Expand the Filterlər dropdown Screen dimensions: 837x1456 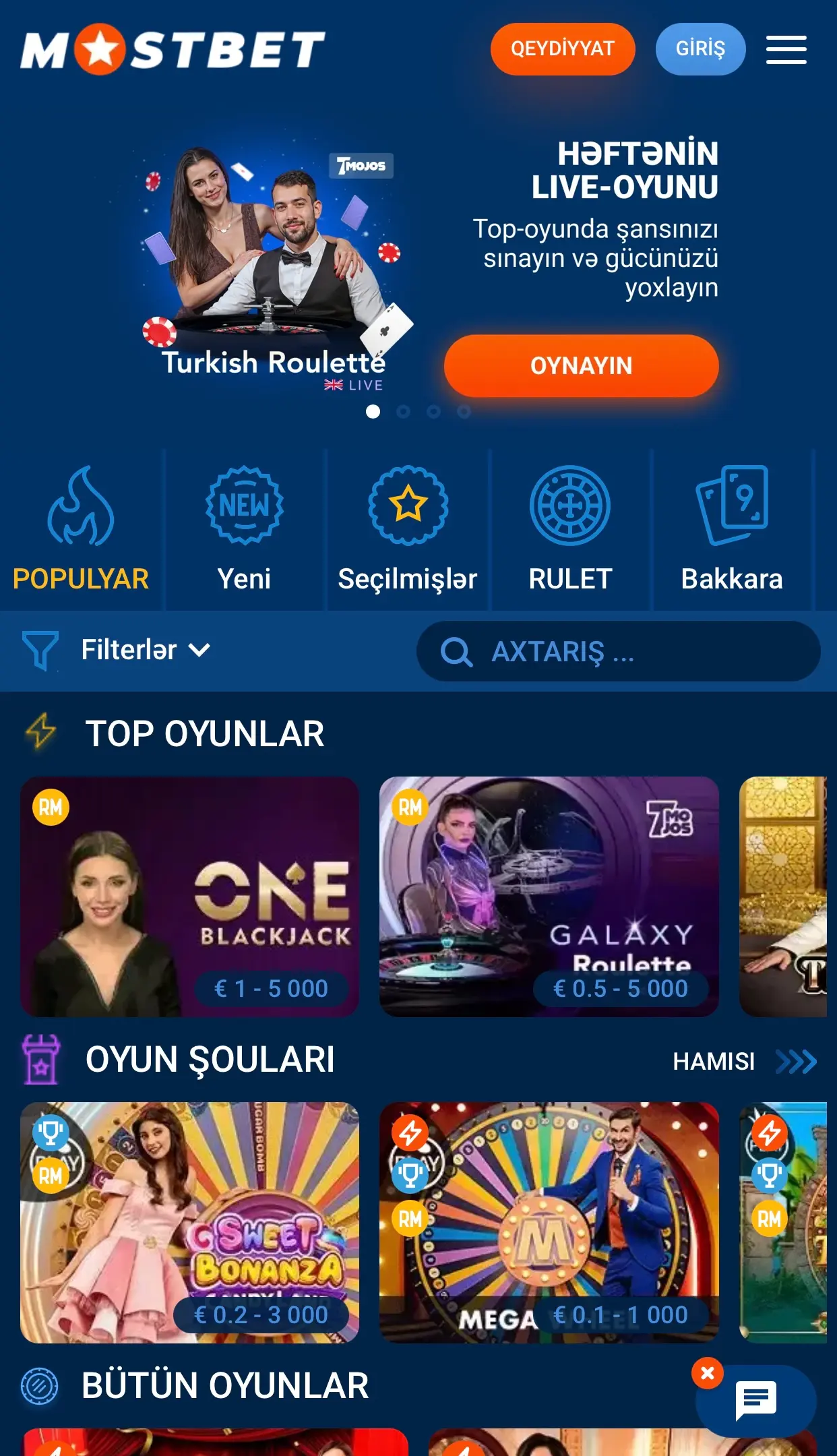pyautogui.click(x=145, y=650)
